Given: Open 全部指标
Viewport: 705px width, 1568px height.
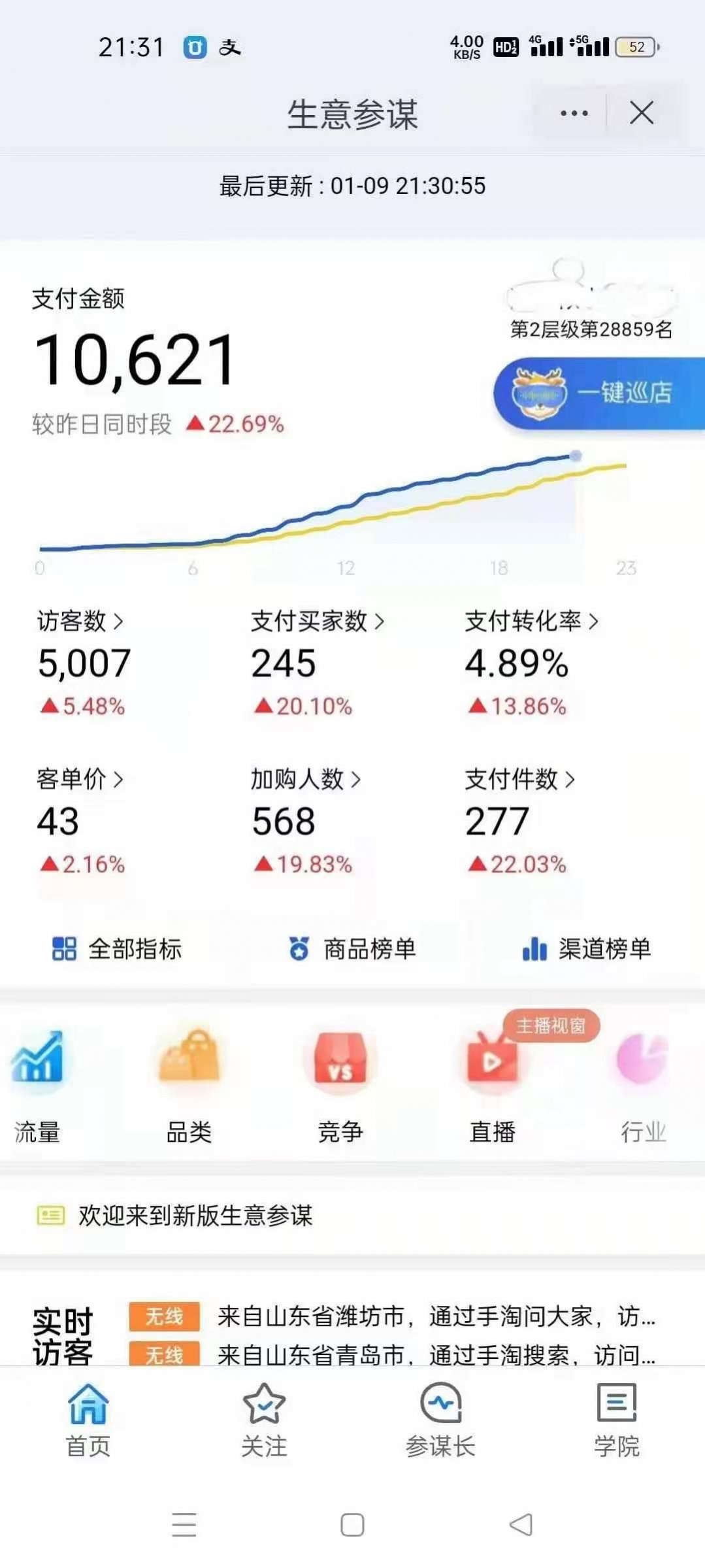Looking at the screenshot, I should tap(118, 948).
